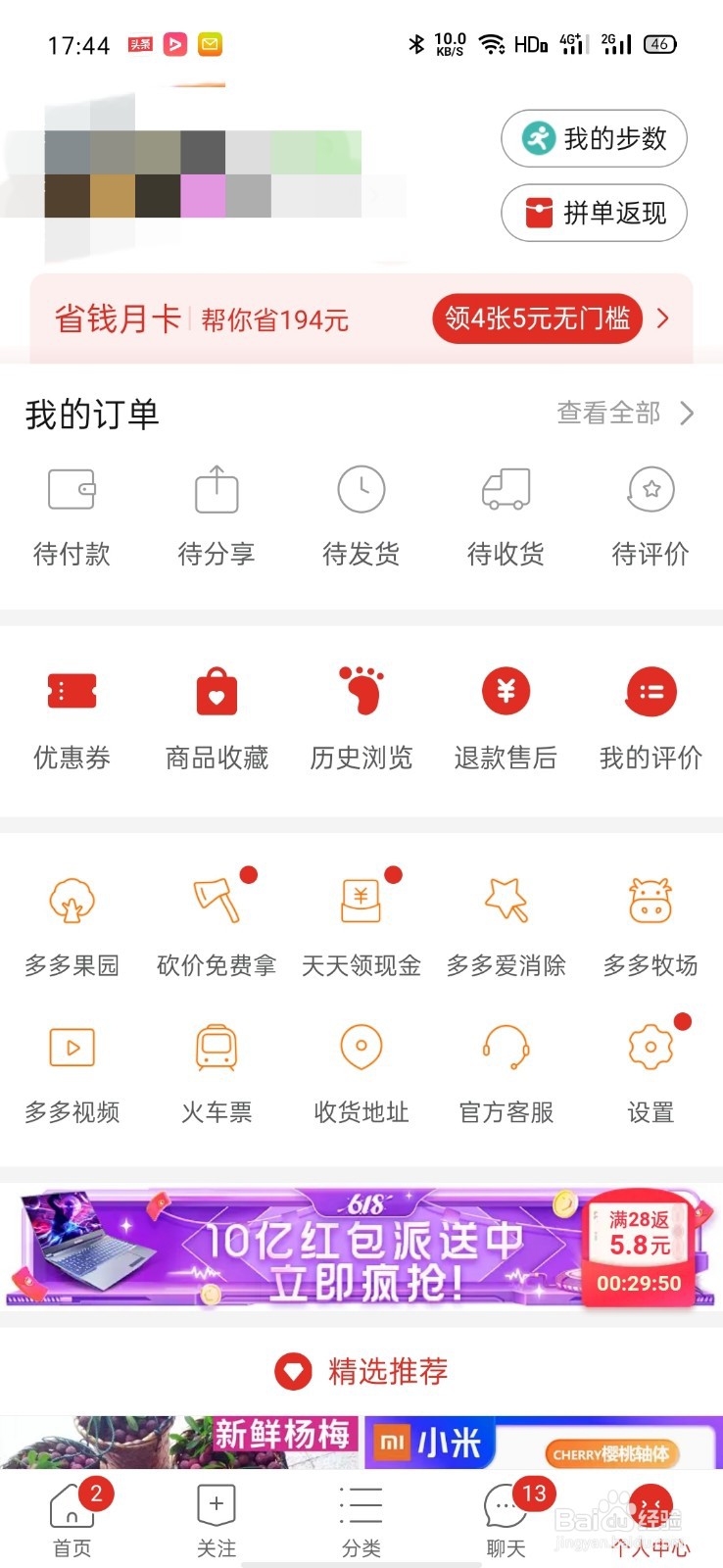The width and height of the screenshot is (723, 1568).
Task: View all orders via 查看全部
Action: [625, 414]
